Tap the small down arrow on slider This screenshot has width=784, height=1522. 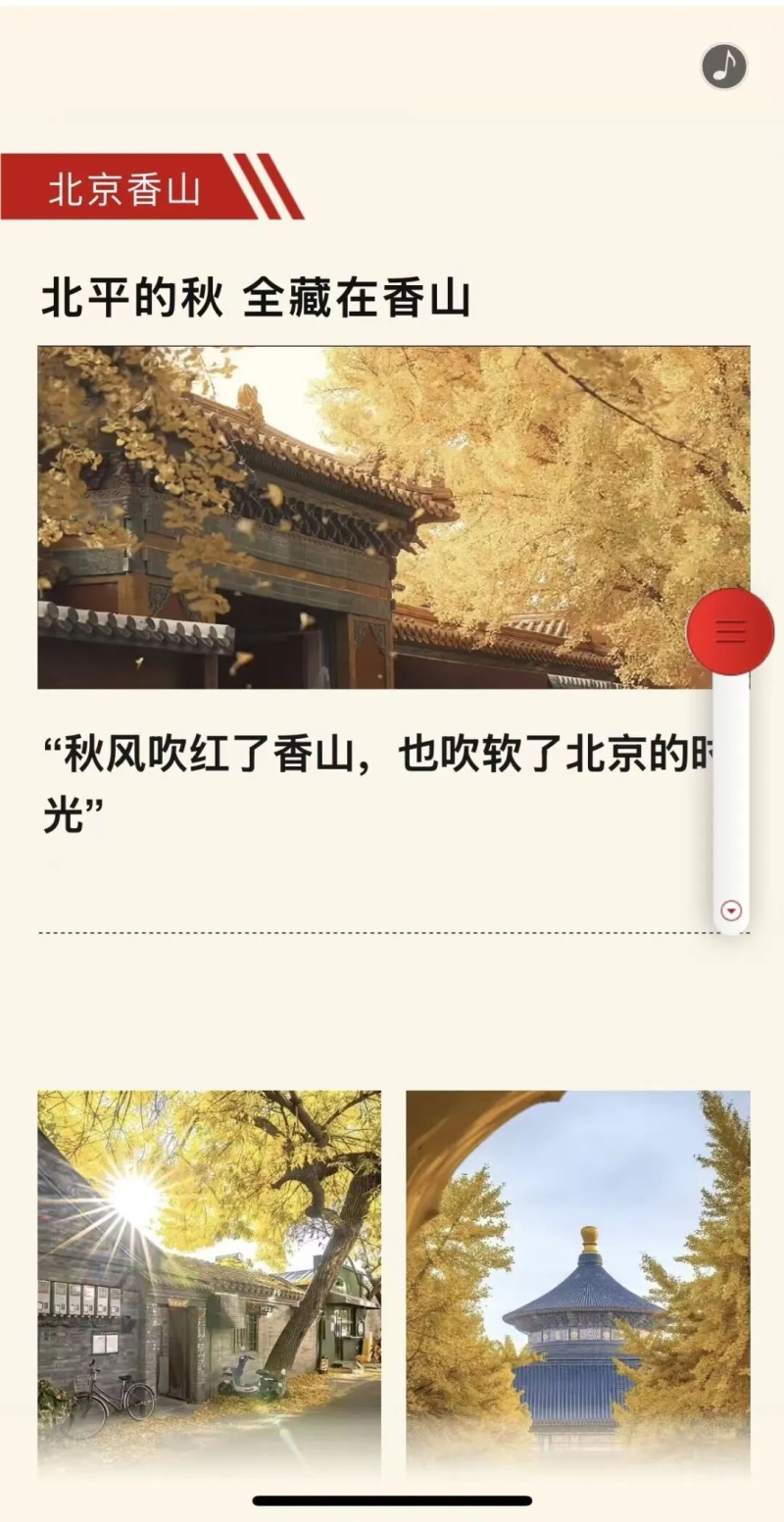[x=731, y=910]
